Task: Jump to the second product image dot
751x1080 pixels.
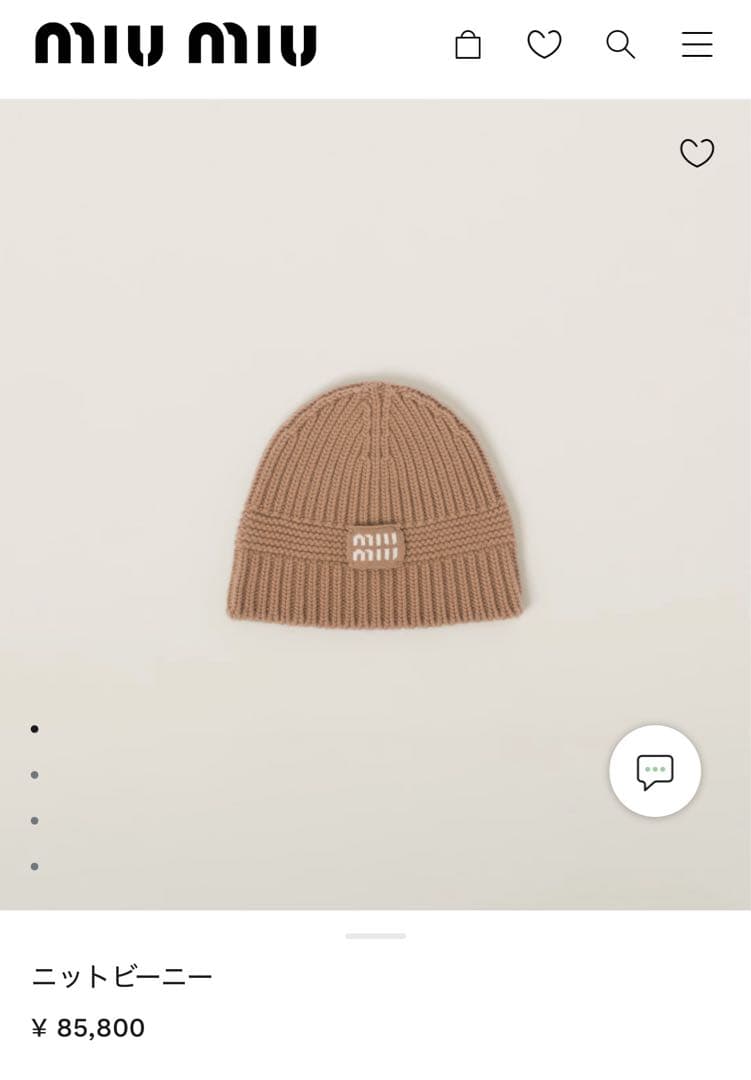Action: tap(35, 775)
